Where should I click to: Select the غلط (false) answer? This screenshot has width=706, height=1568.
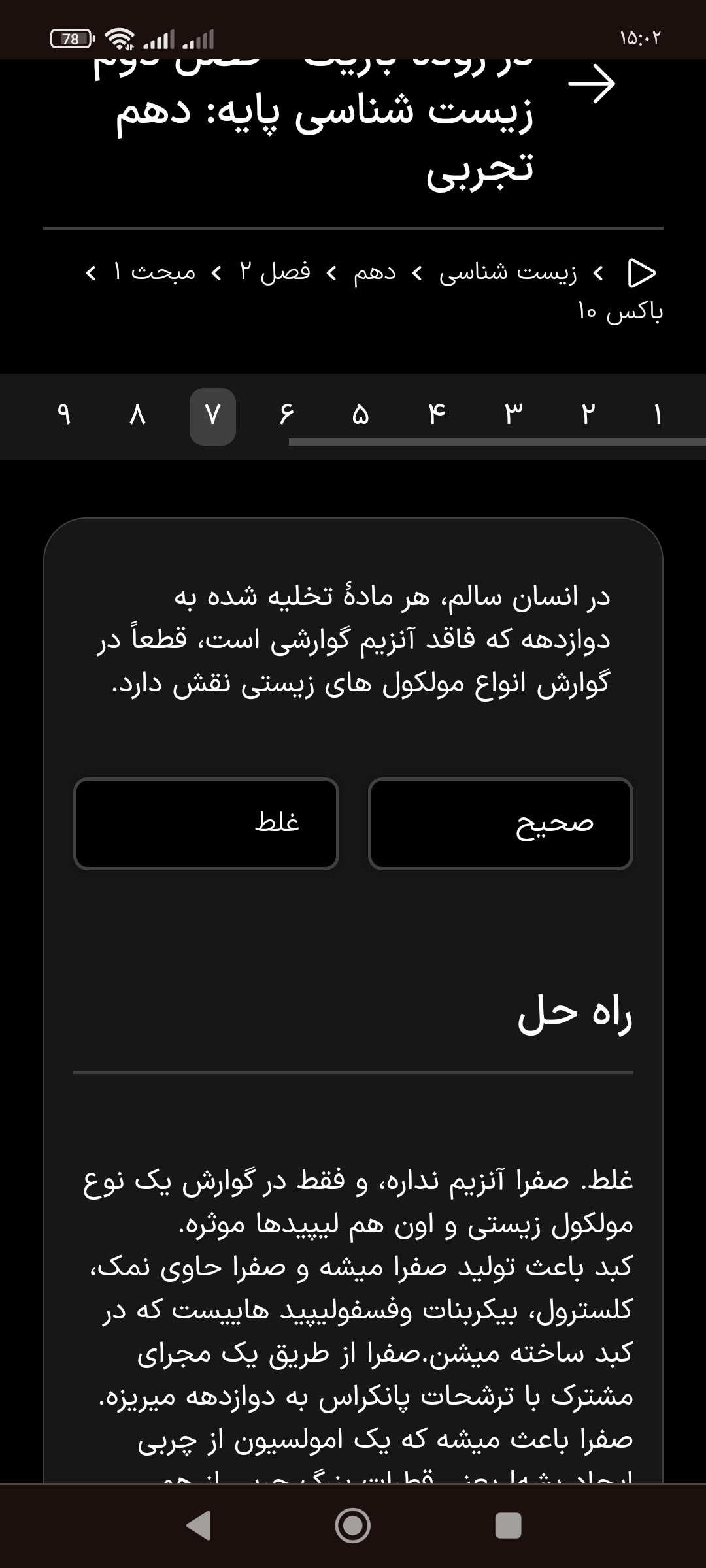pos(206,824)
